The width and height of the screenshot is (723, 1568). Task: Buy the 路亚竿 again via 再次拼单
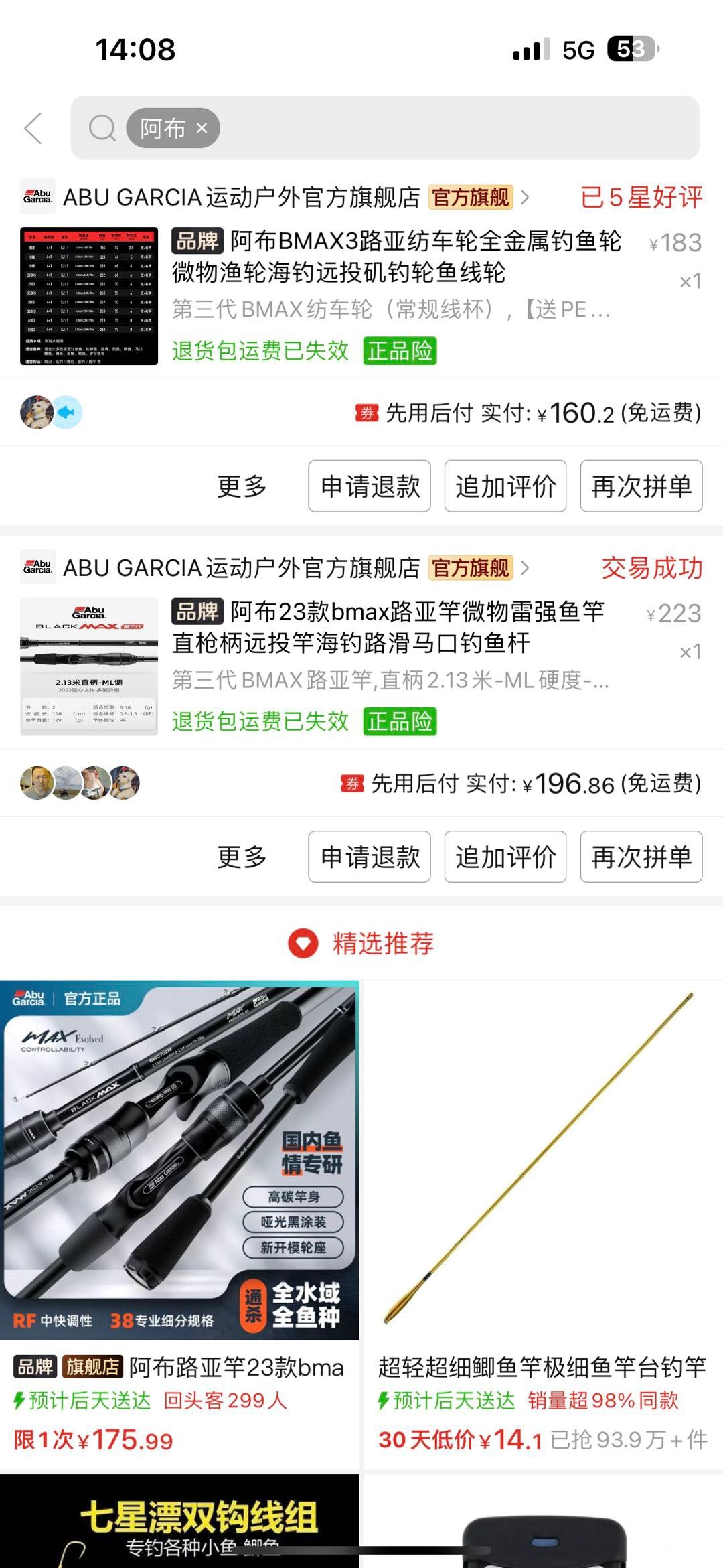click(x=641, y=857)
